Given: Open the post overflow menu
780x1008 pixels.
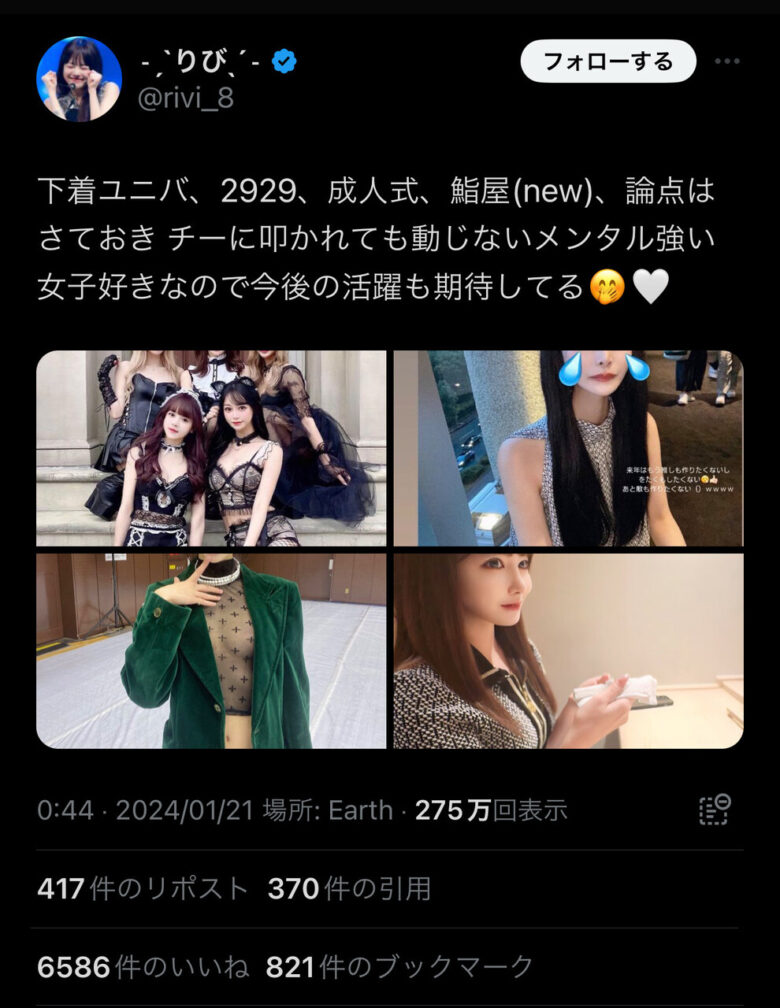Looking at the screenshot, I should (727, 61).
